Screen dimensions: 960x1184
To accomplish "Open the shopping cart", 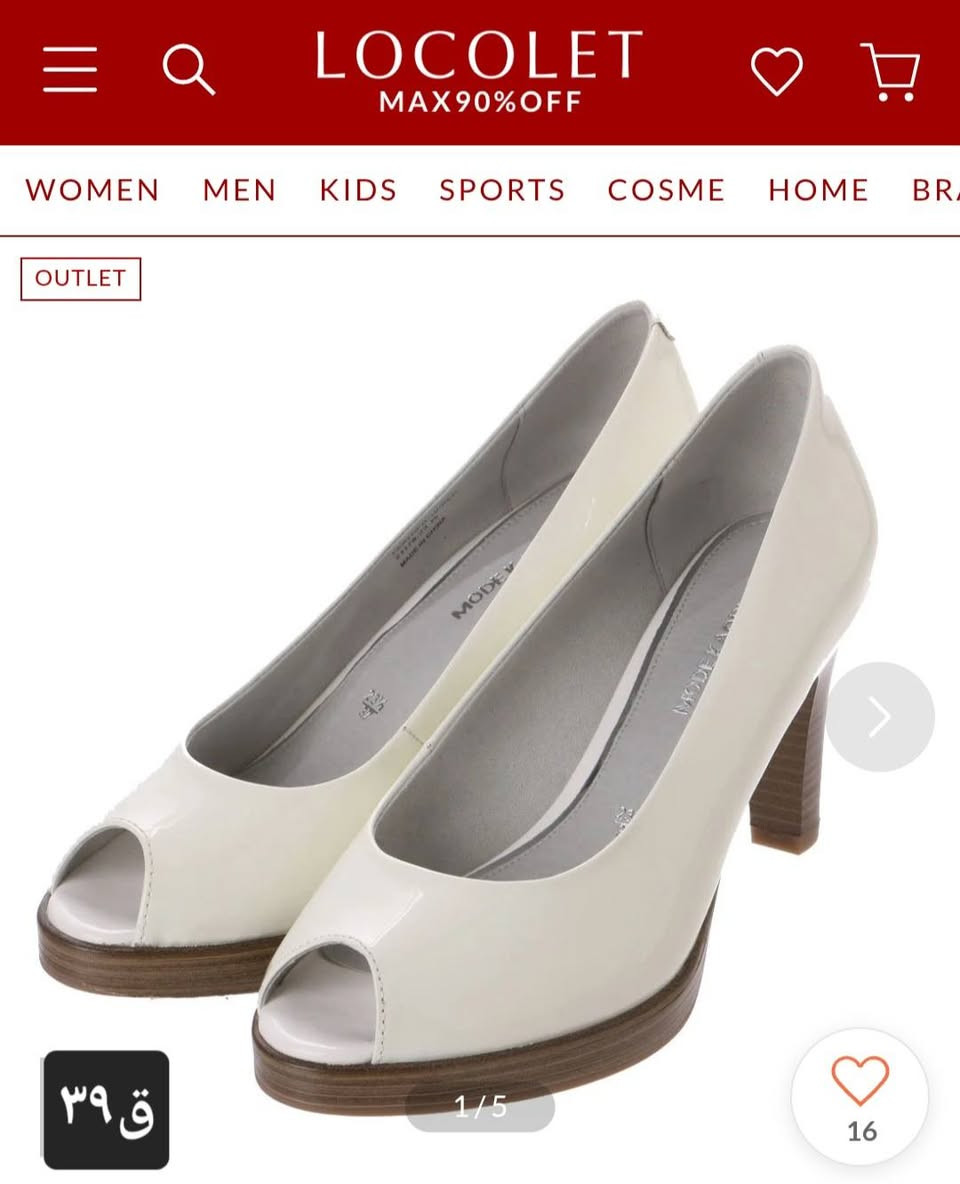I will click(890, 72).
